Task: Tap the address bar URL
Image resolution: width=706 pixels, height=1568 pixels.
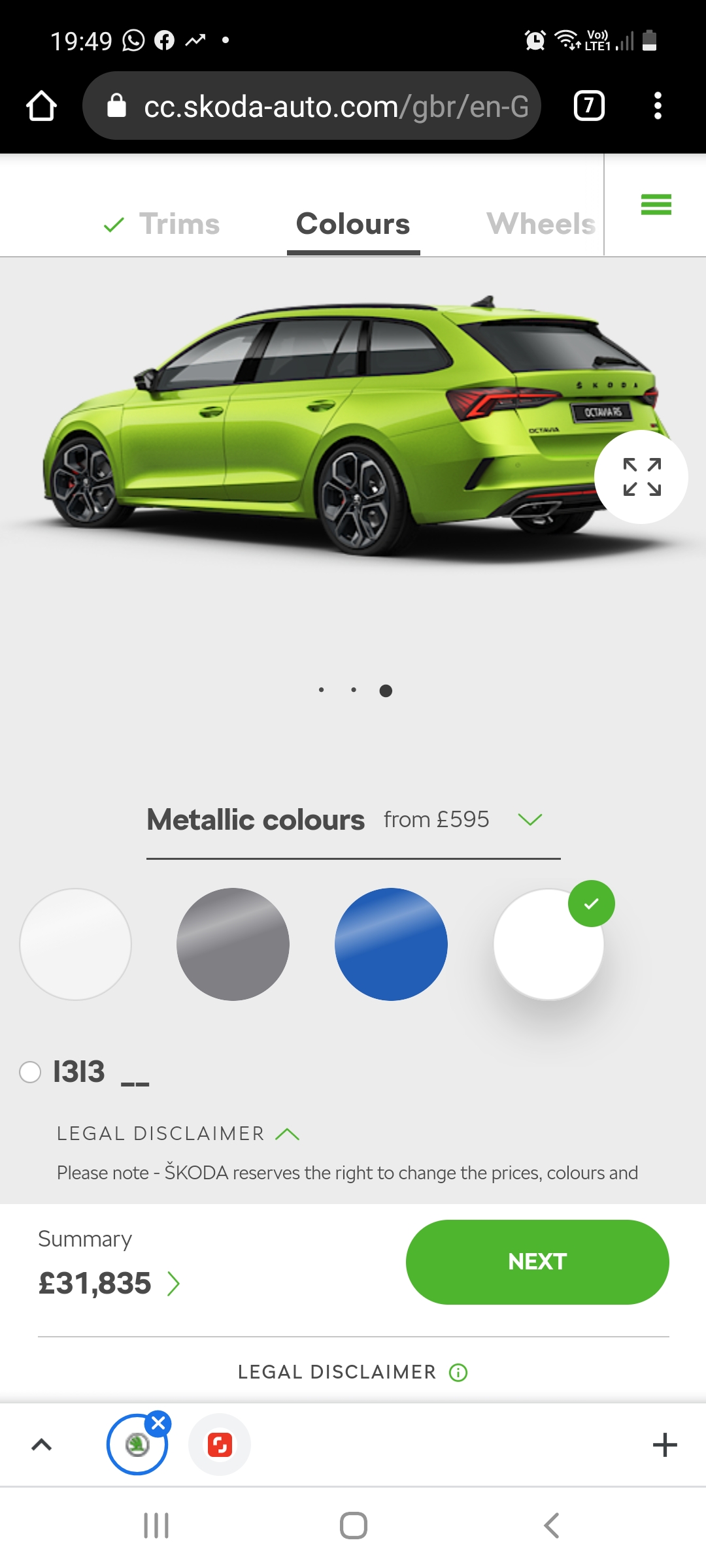Action: [x=335, y=106]
